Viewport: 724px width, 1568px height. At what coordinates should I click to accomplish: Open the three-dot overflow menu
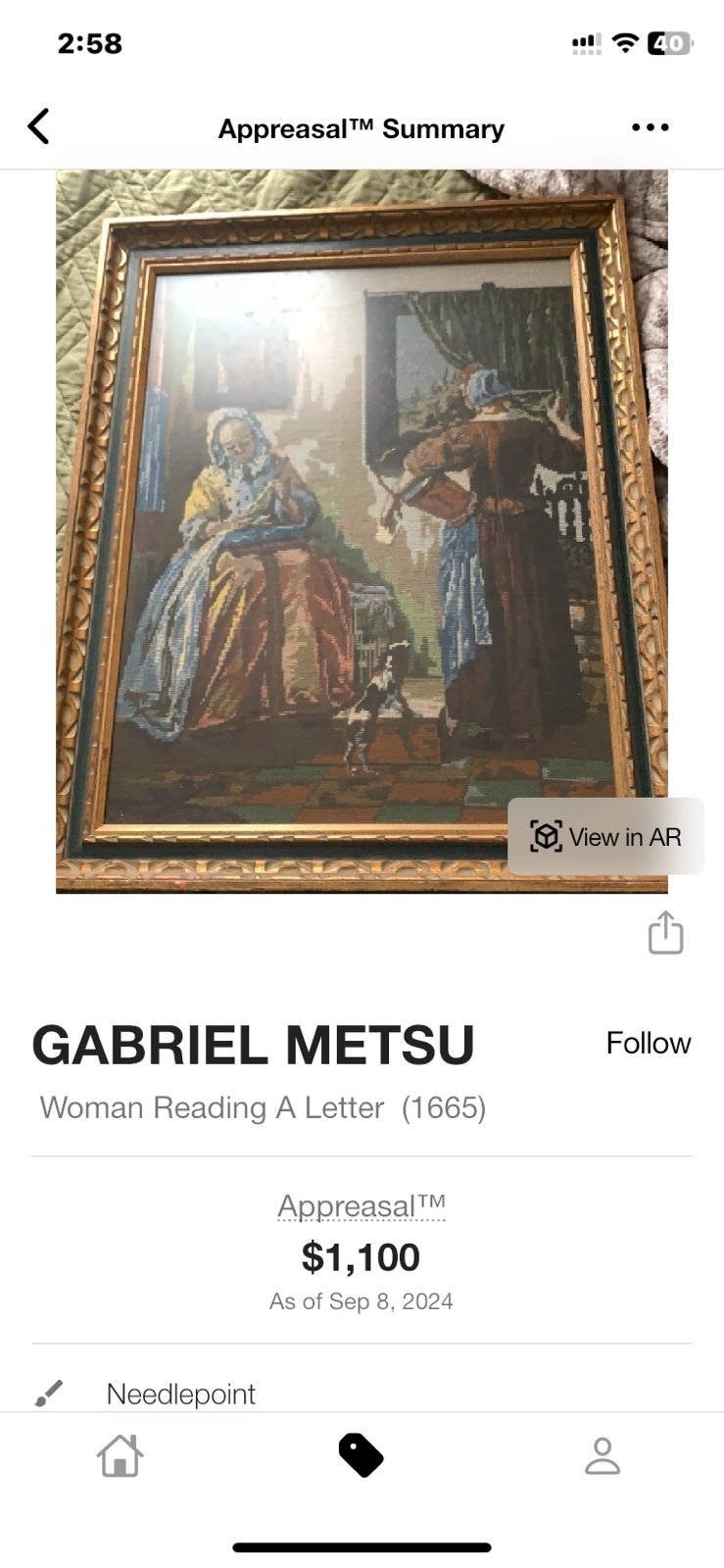(651, 127)
